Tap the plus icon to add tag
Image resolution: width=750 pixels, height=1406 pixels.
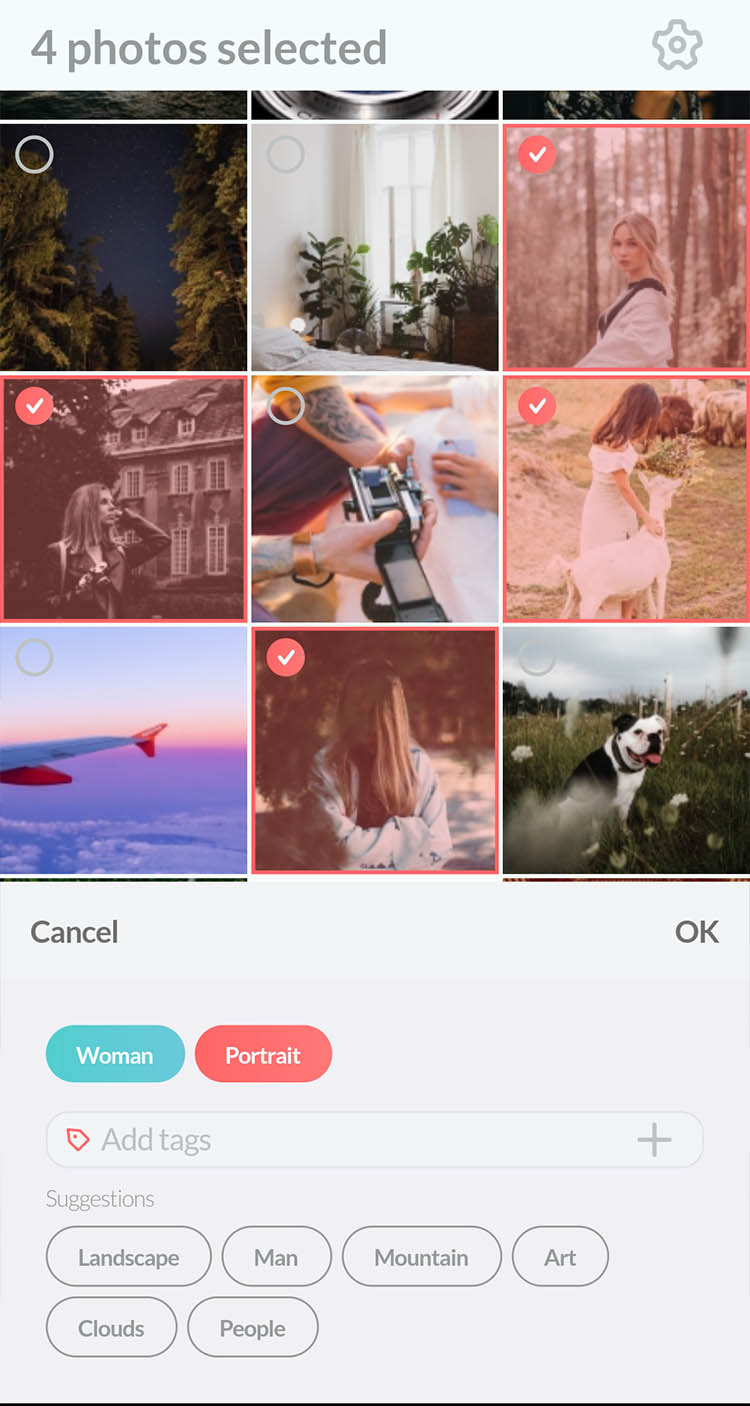tap(654, 1140)
